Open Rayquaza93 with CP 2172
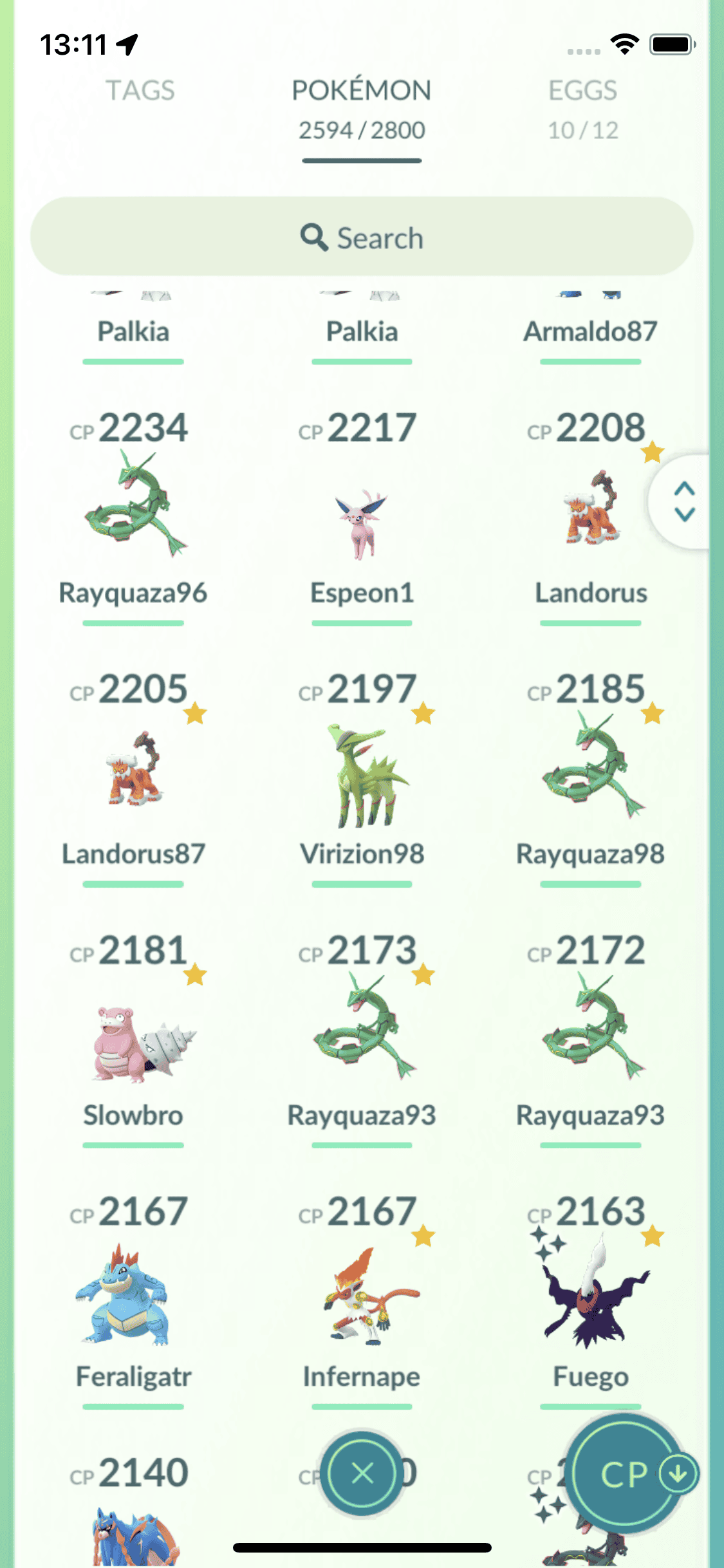The image size is (724, 1568). tap(590, 1030)
